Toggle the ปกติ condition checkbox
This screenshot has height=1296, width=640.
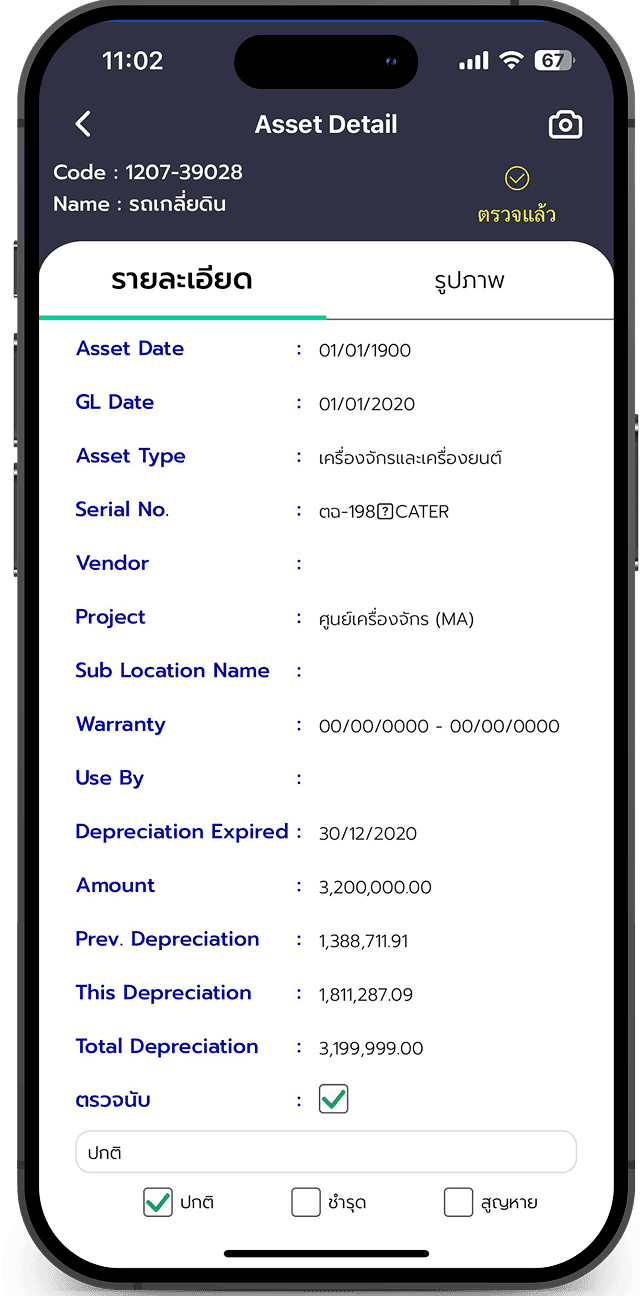158,1202
